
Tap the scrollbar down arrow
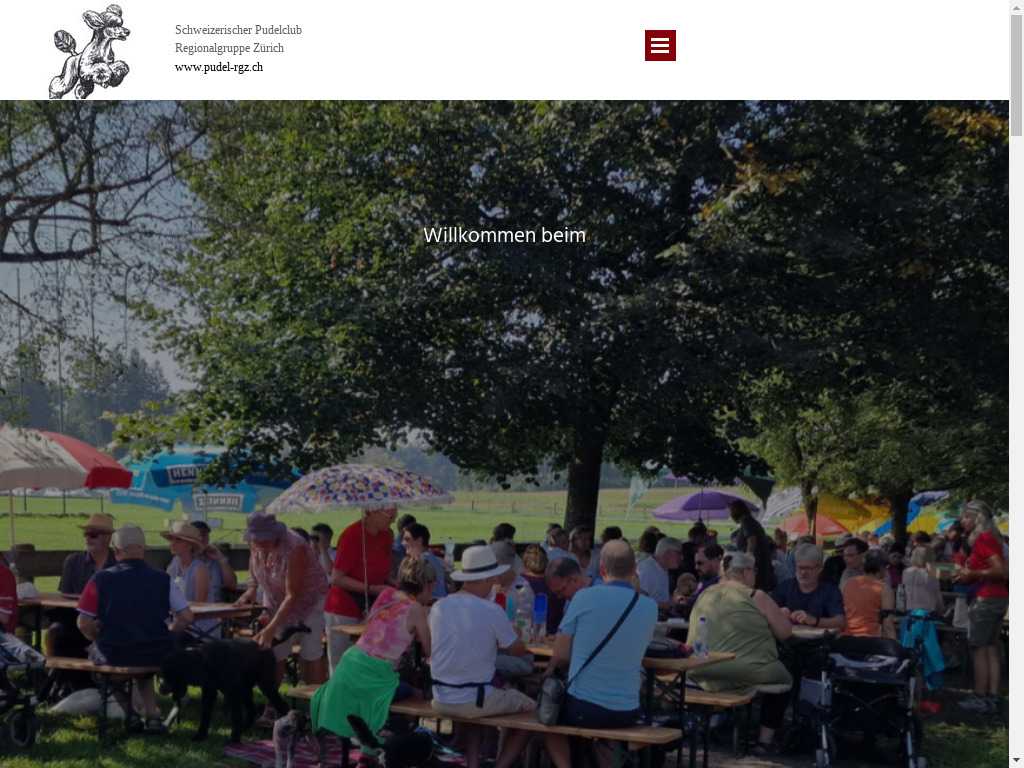click(1016, 760)
